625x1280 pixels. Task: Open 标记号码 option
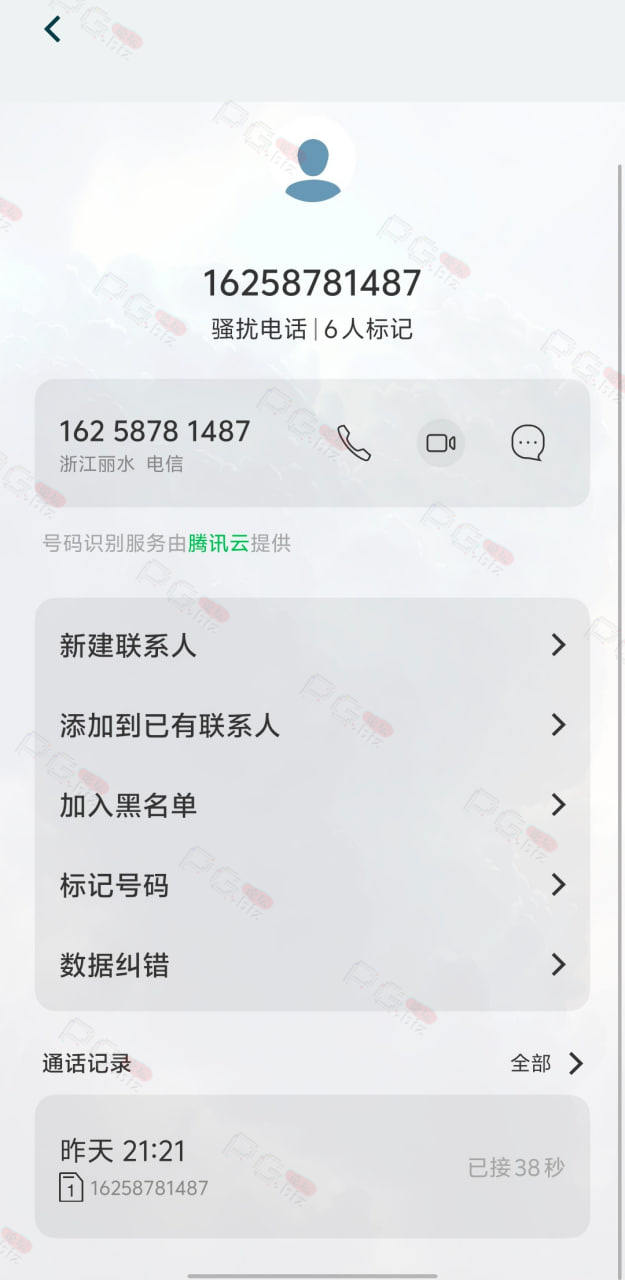click(312, 885)
